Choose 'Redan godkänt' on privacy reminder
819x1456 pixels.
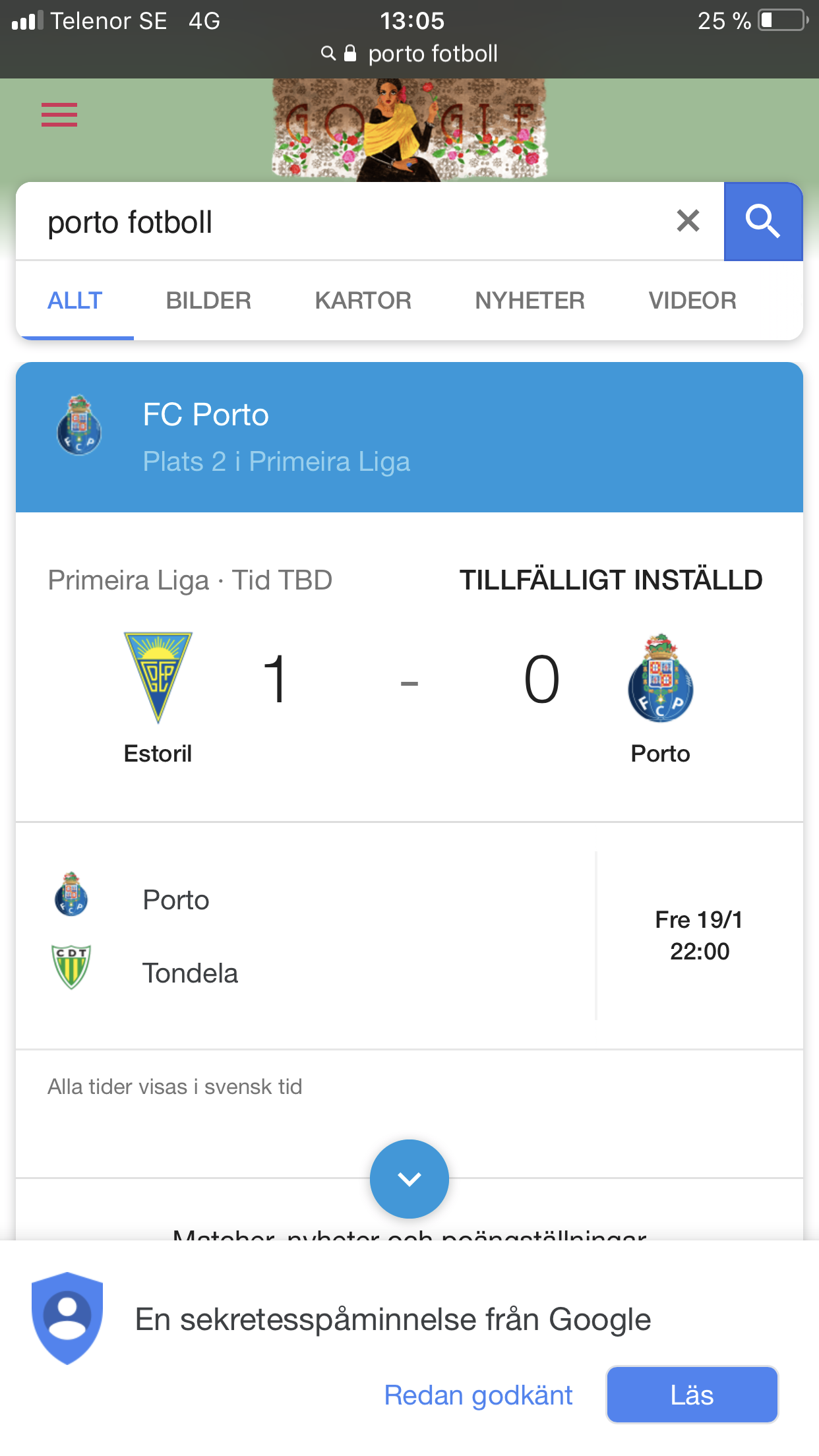pos(478,1395)
